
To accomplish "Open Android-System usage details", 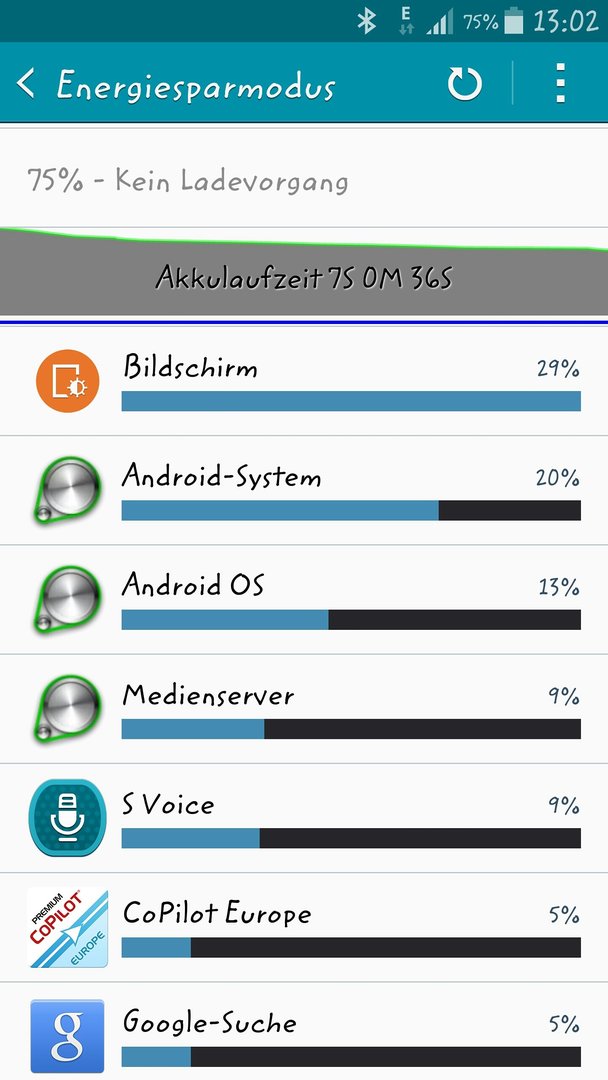I will (x=304, y=490).
